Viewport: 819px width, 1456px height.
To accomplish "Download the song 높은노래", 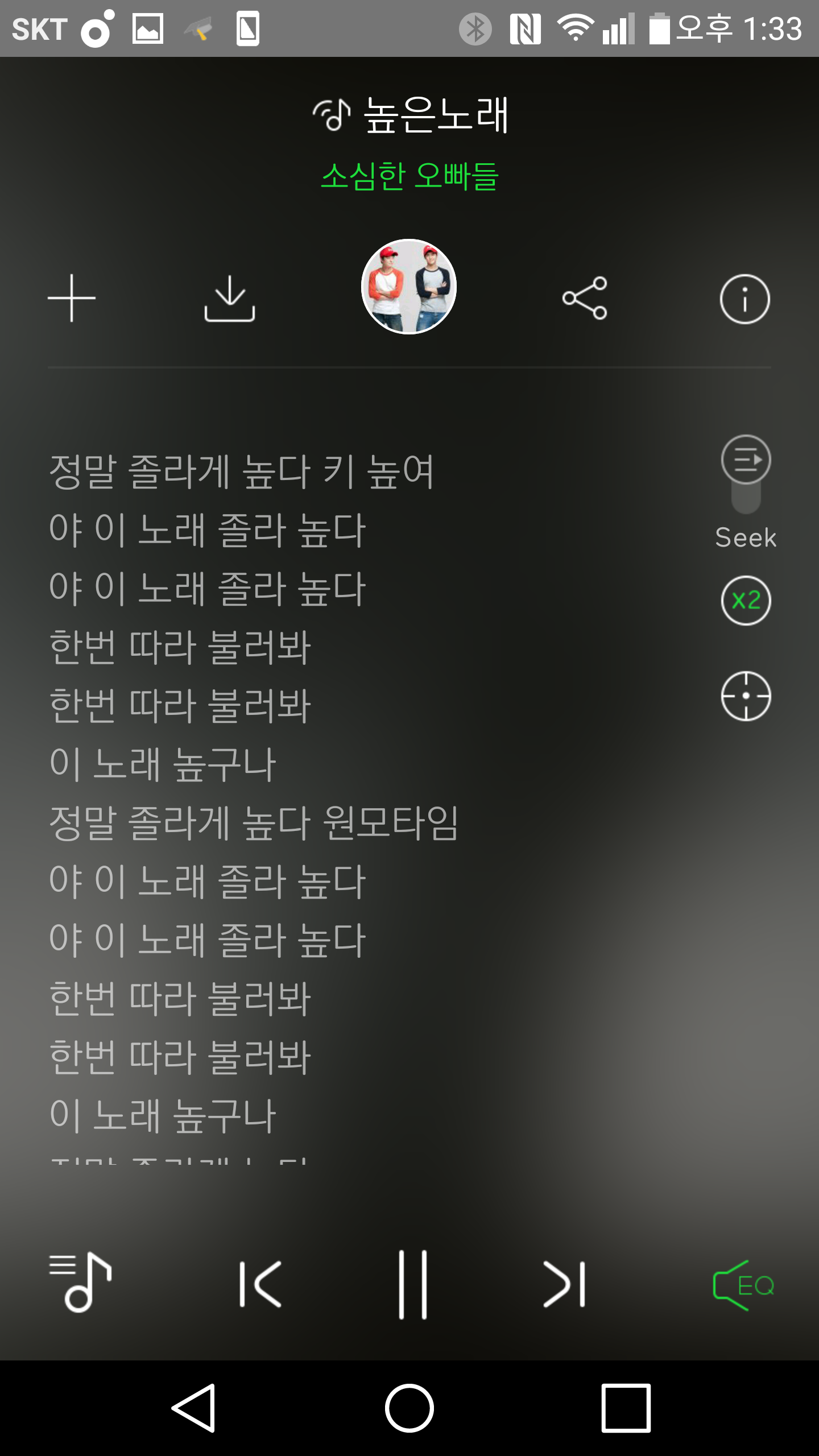I will 229,298.
